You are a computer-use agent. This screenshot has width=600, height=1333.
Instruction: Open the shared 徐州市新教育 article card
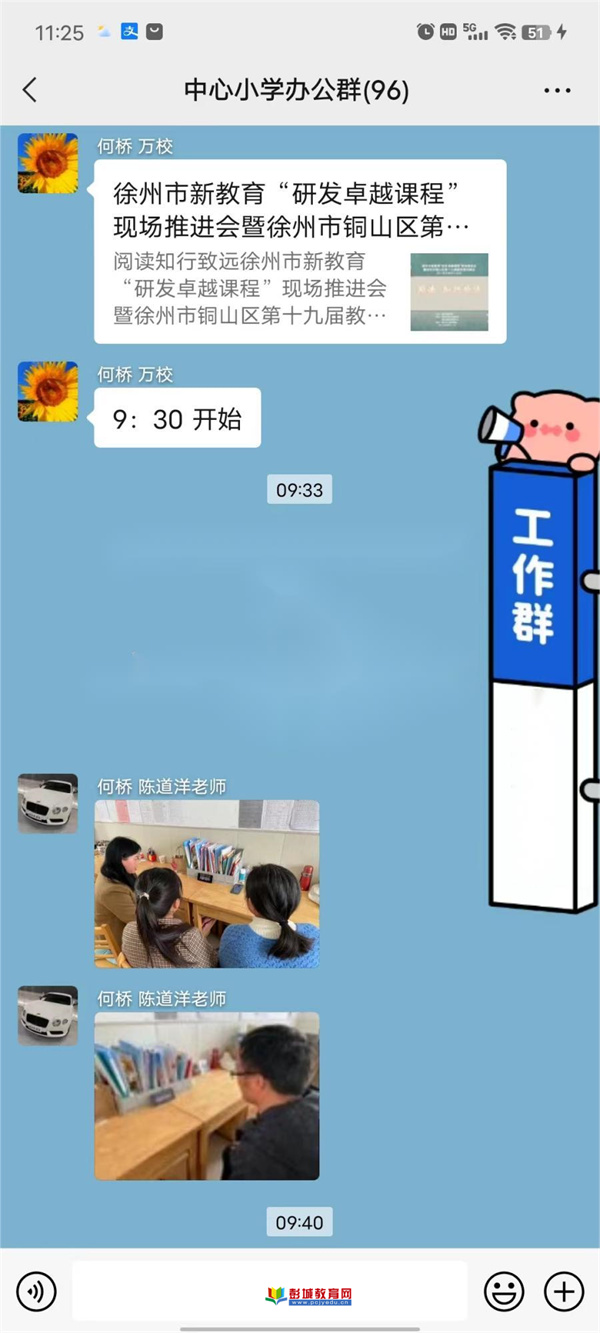pyautogui.click(x=300, y=251)
